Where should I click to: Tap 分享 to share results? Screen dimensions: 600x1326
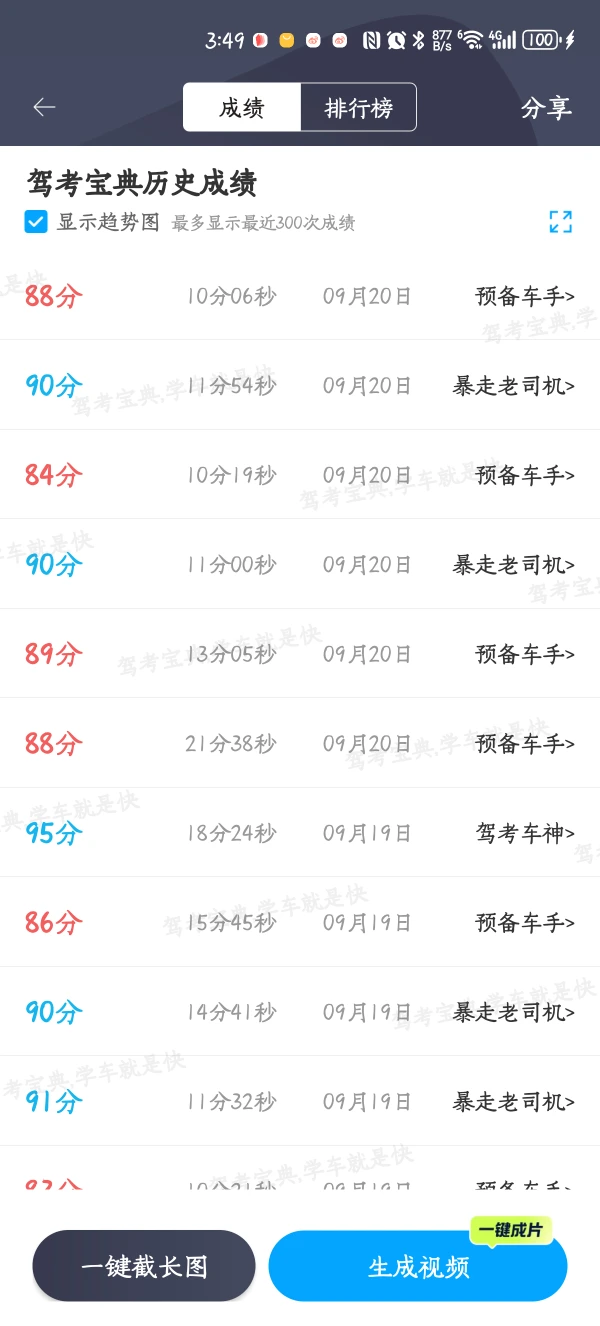(546, 108)
